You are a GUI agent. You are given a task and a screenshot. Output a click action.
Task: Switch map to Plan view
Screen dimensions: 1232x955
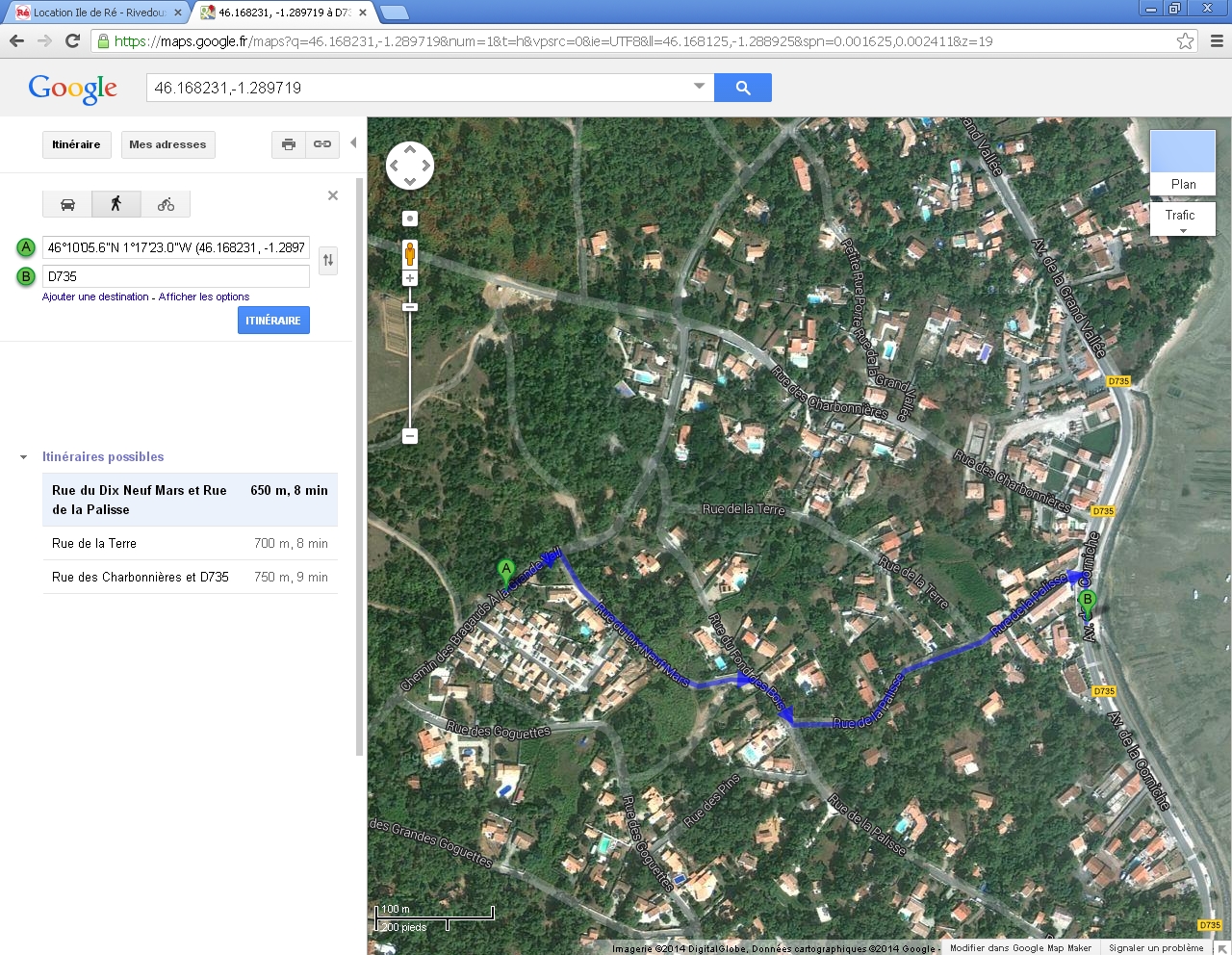[x=1183, y=164]
